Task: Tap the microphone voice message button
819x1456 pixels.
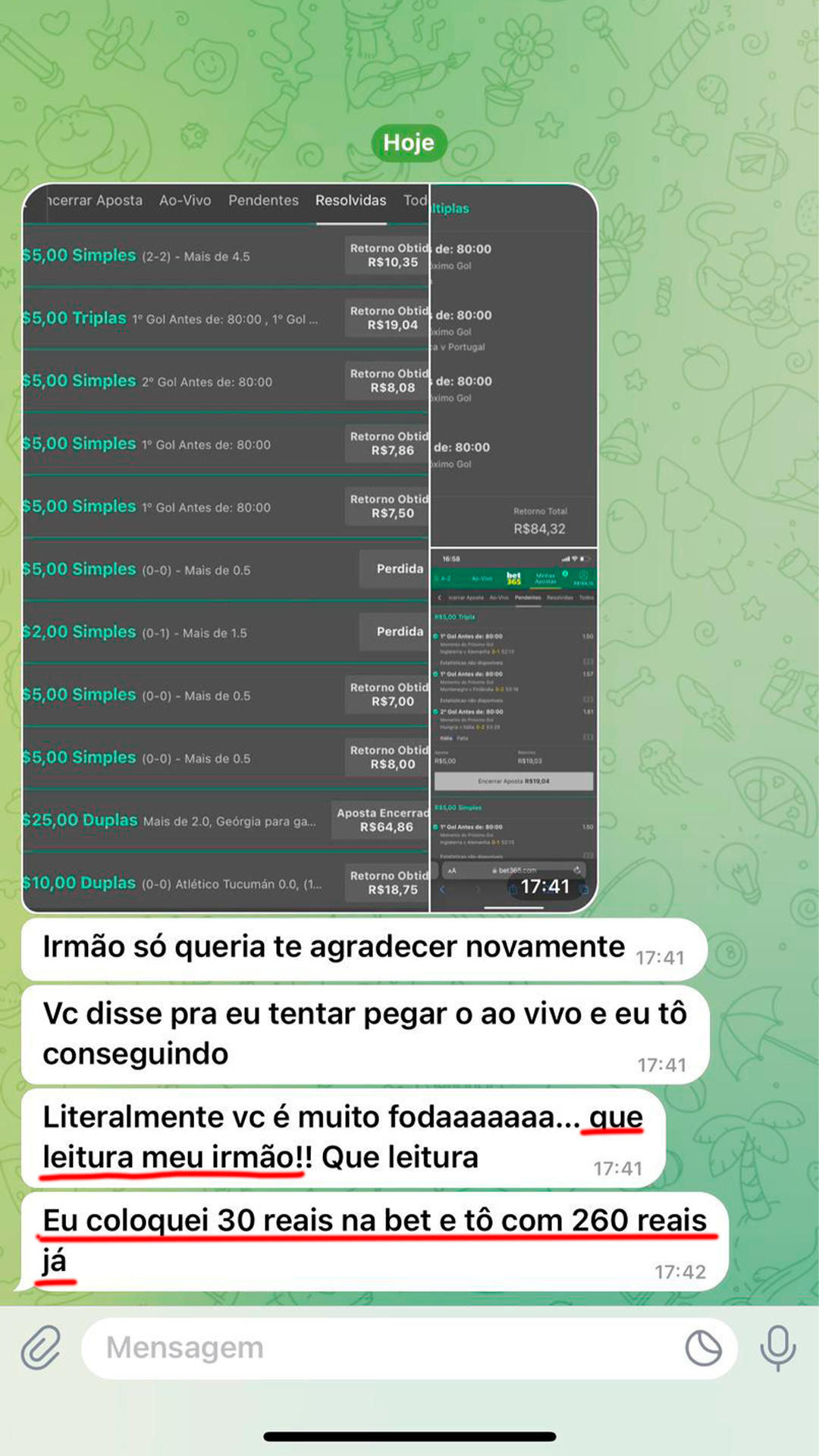Action: click(x=778, y=1348)
